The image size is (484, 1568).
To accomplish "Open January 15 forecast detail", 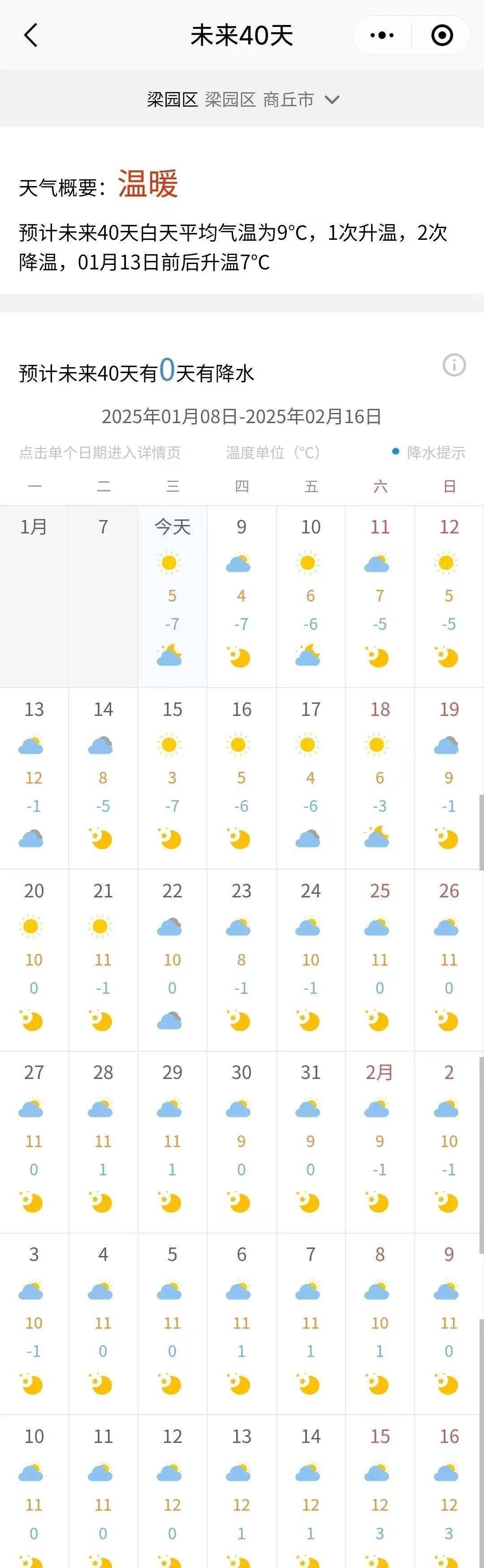I will click(x=172, y=777).
